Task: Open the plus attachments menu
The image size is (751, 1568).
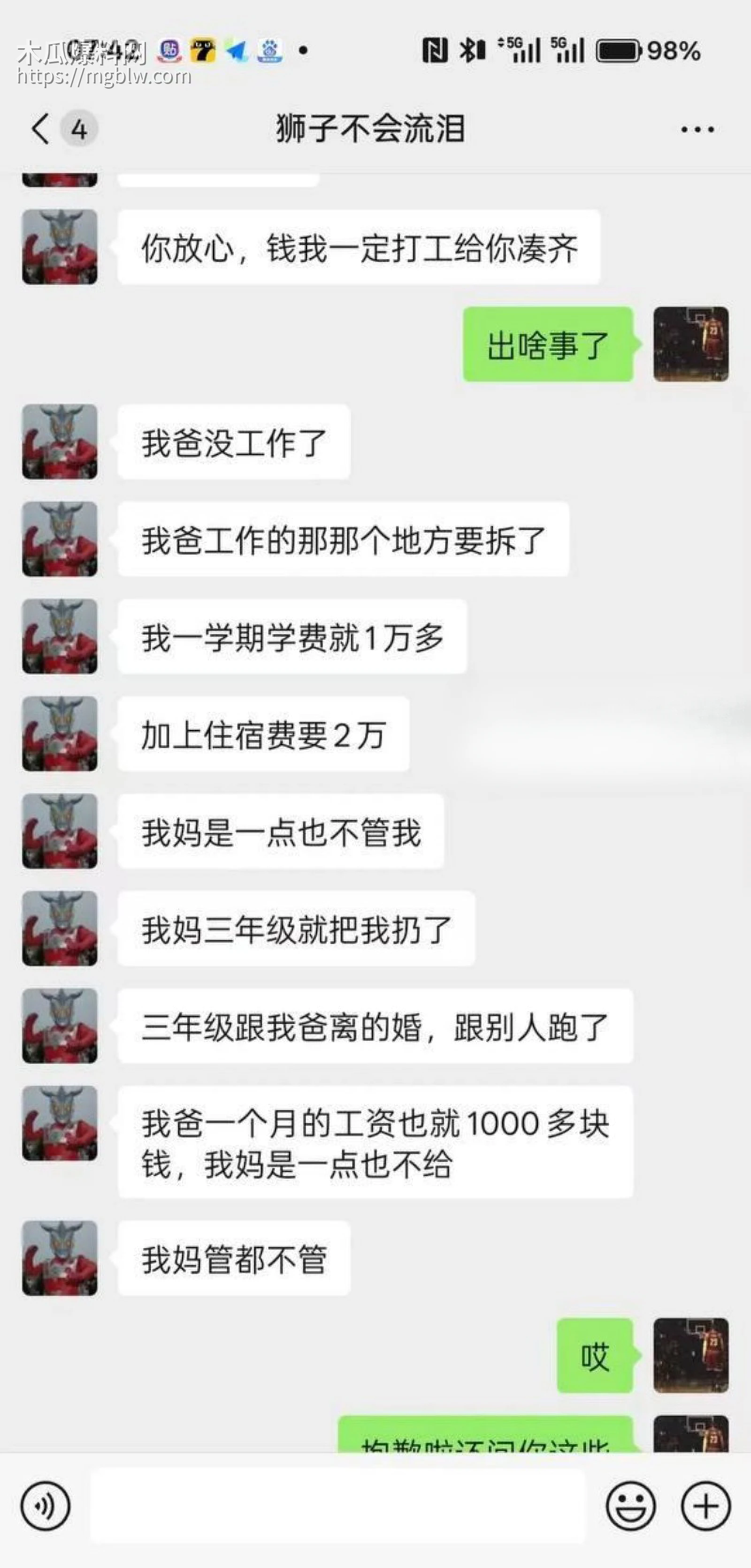Action: point(705,1506)
